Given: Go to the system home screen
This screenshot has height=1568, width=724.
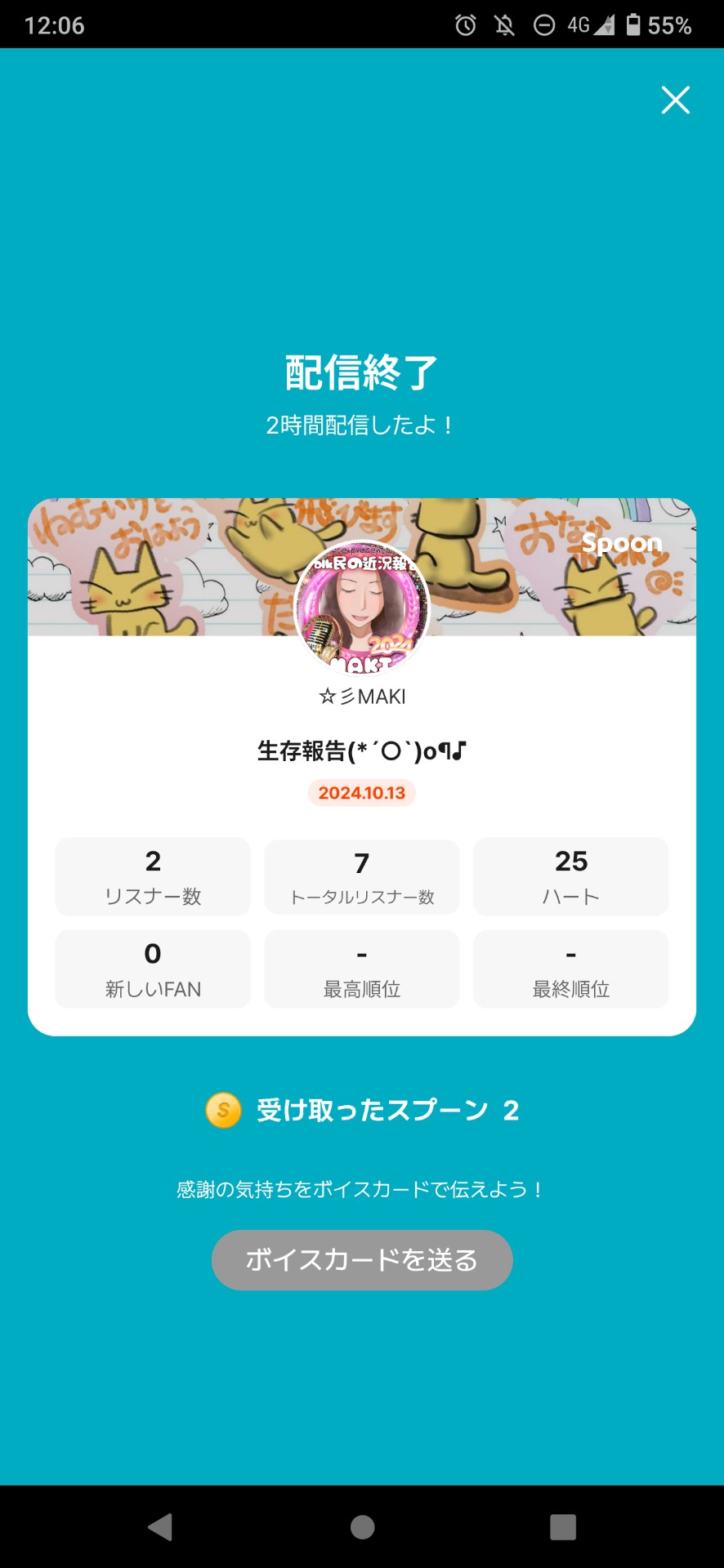Looking at the screenshot, I should 362,1526.
